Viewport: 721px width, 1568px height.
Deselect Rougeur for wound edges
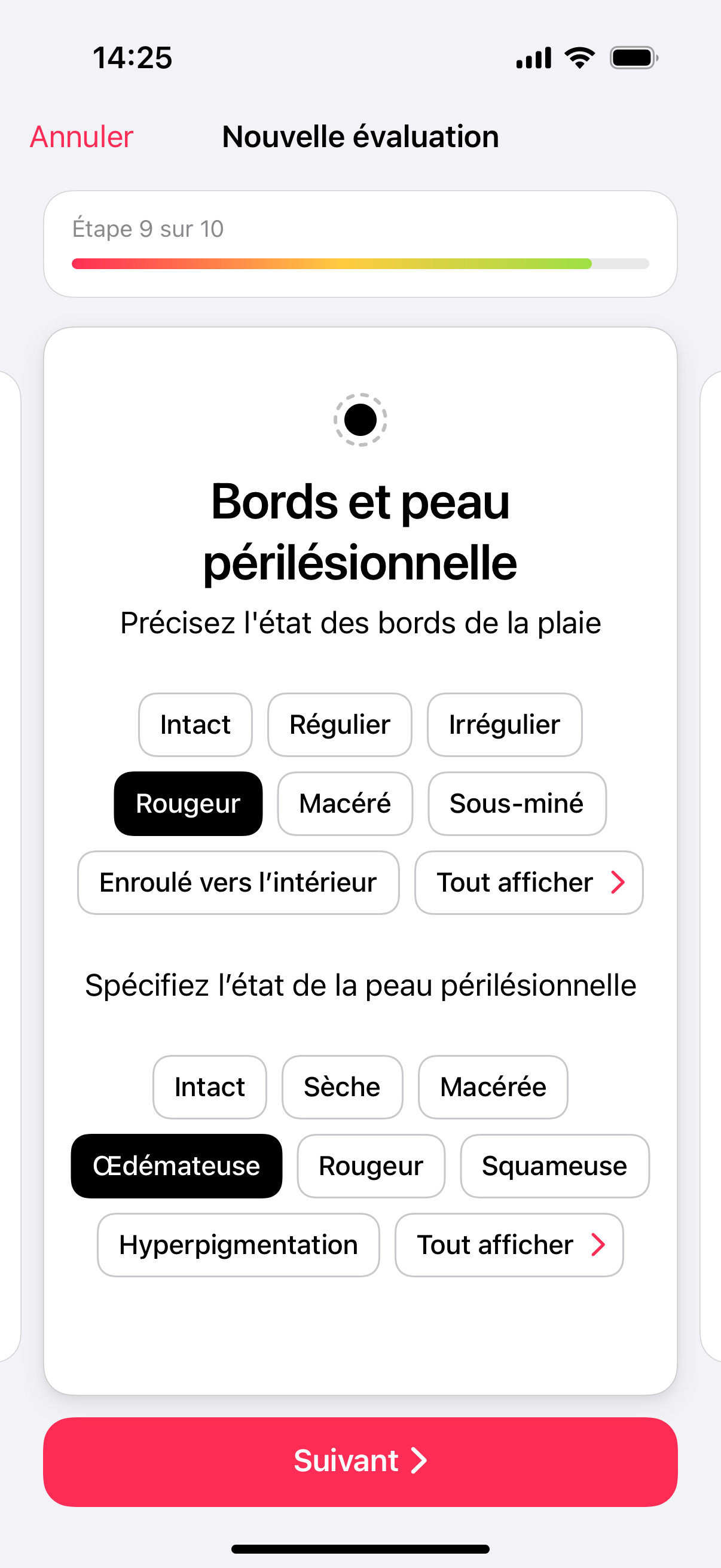188,804
